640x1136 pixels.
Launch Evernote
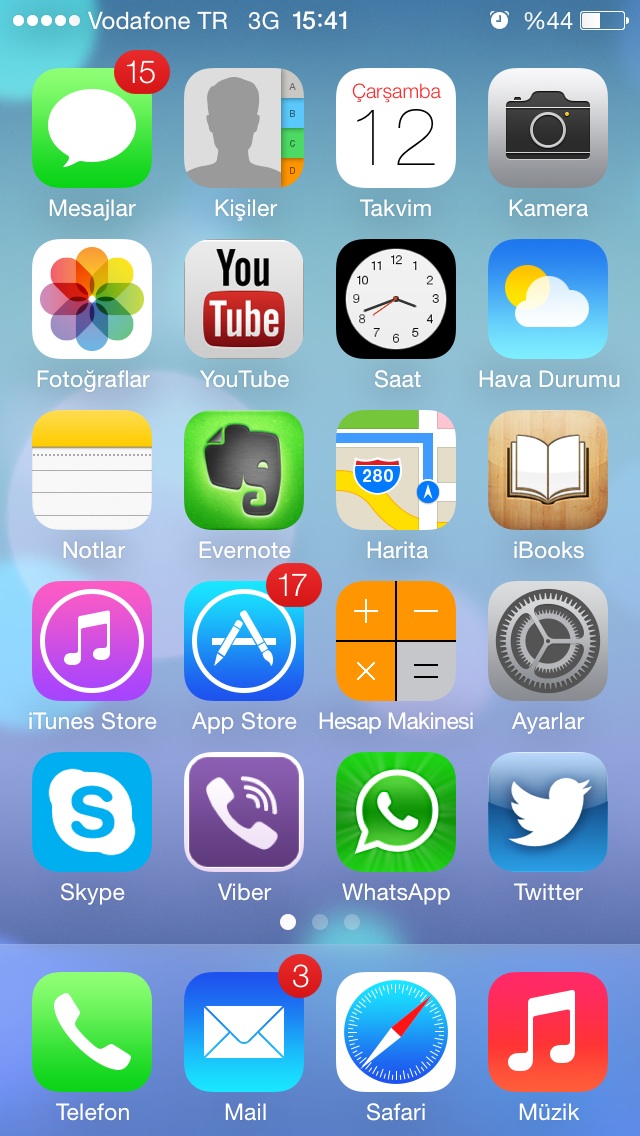click(x=244, y=470)
